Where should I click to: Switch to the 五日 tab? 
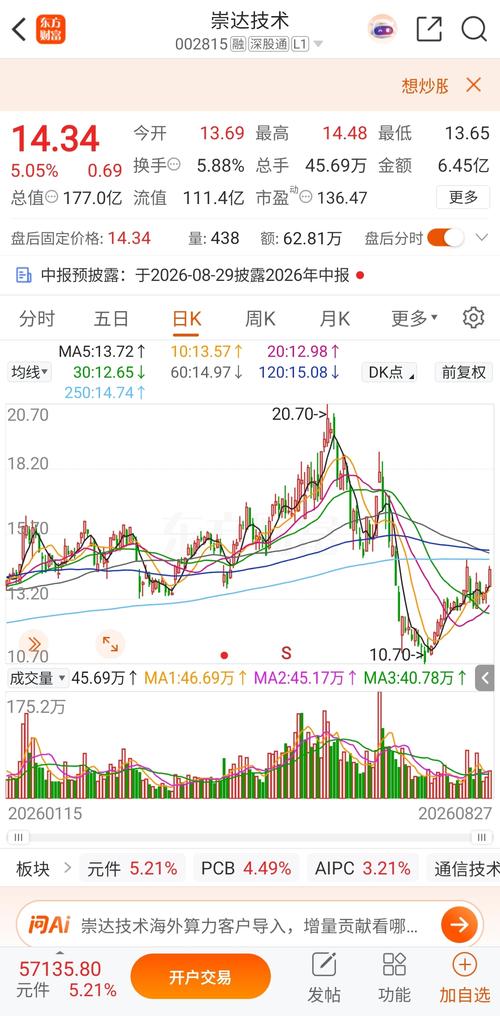111,318
